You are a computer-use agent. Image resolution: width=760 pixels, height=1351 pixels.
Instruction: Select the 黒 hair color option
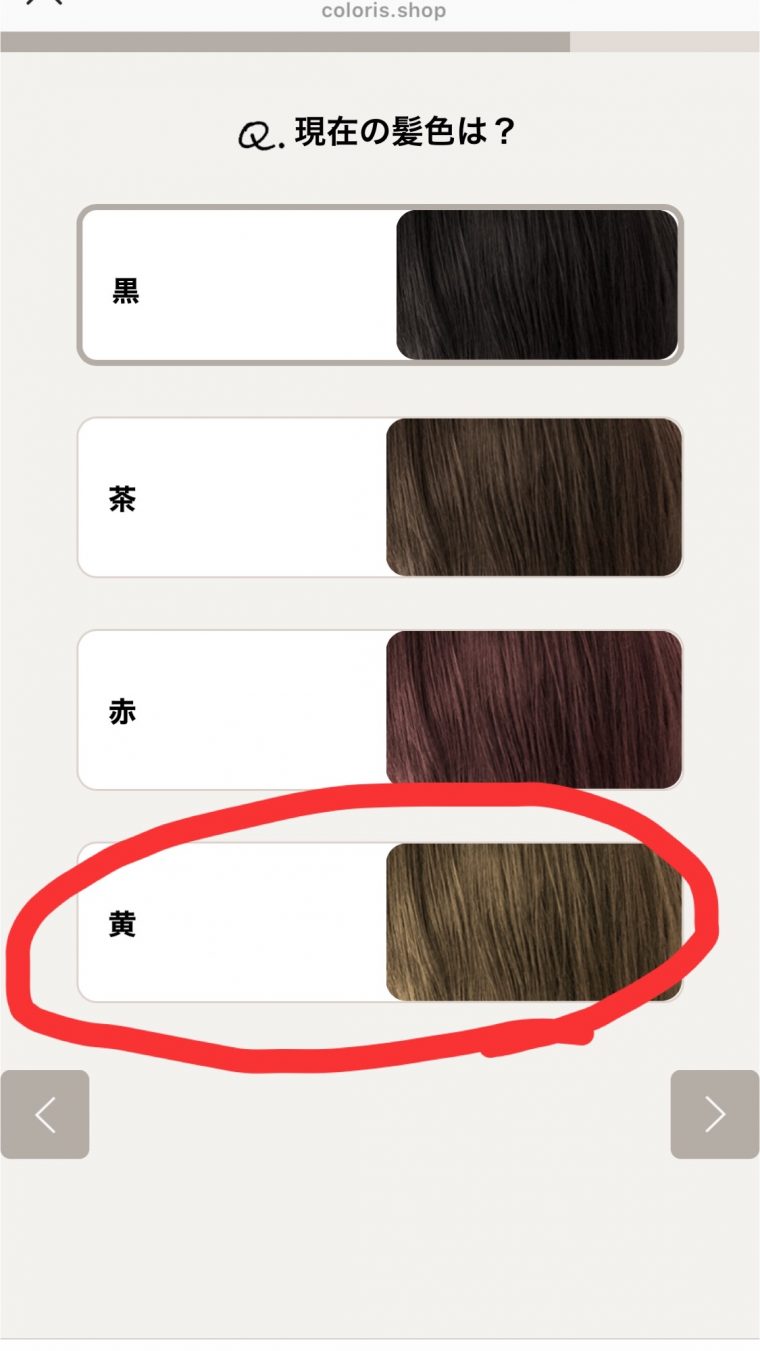point(380,285)
